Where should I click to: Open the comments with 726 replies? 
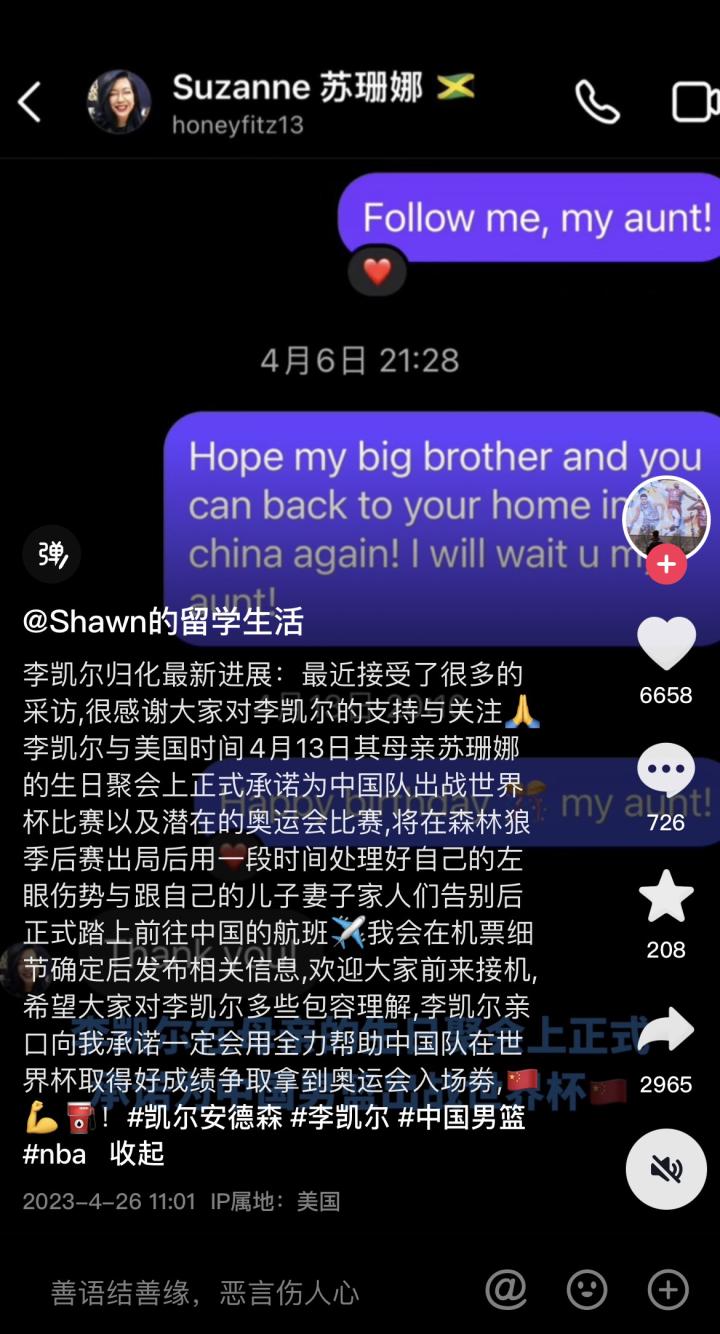click(666, 772)
